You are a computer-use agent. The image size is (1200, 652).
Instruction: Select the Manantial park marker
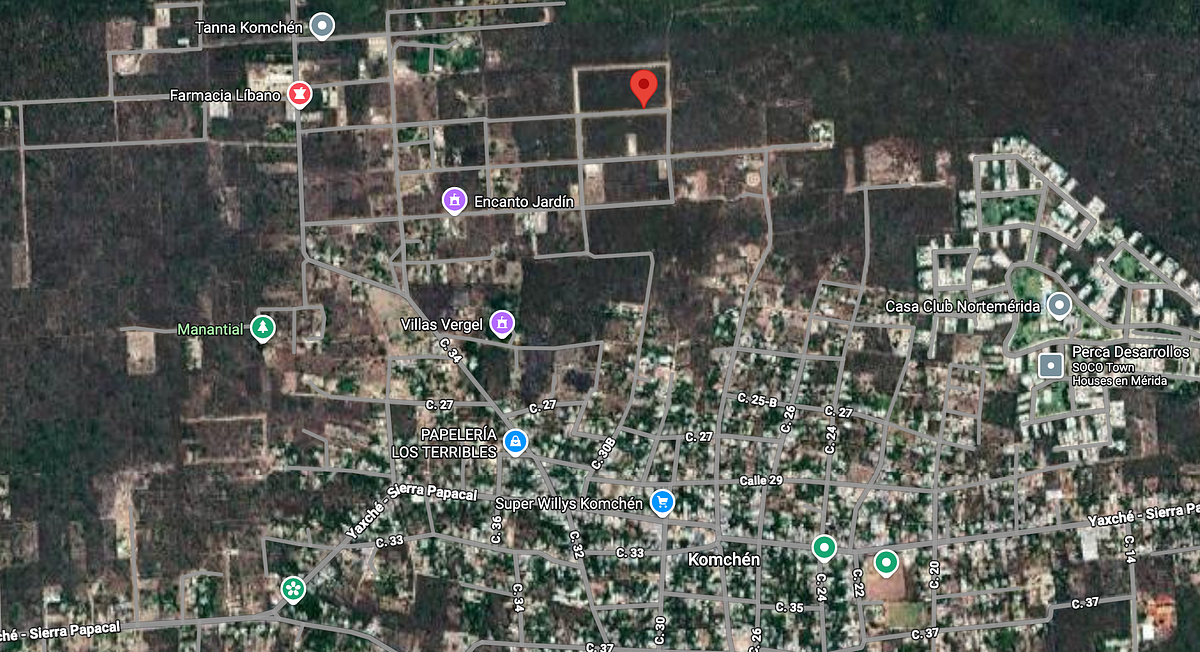pyautogui.click(x=262, y=328)
